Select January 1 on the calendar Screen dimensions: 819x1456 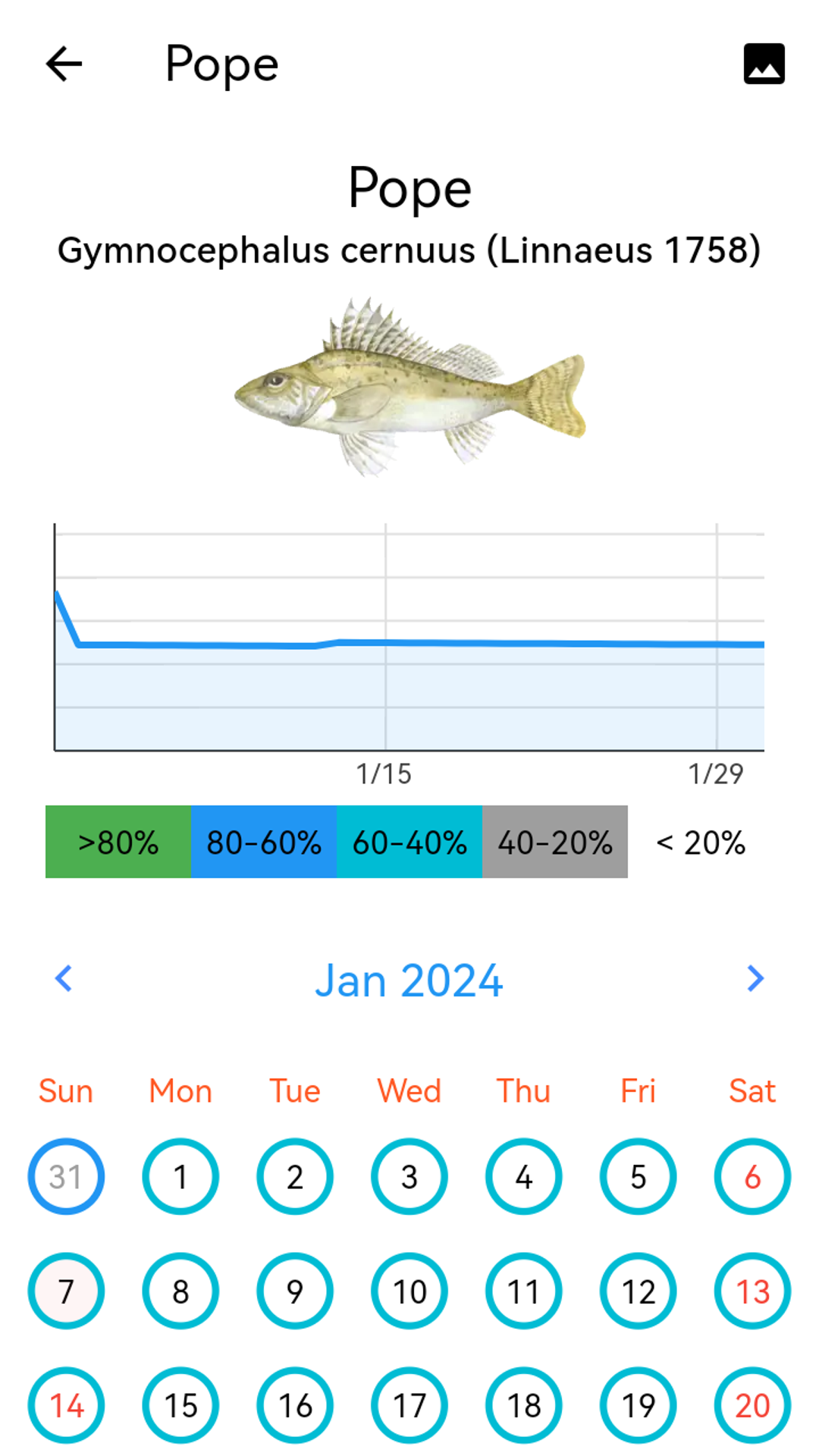[180, 1176]
